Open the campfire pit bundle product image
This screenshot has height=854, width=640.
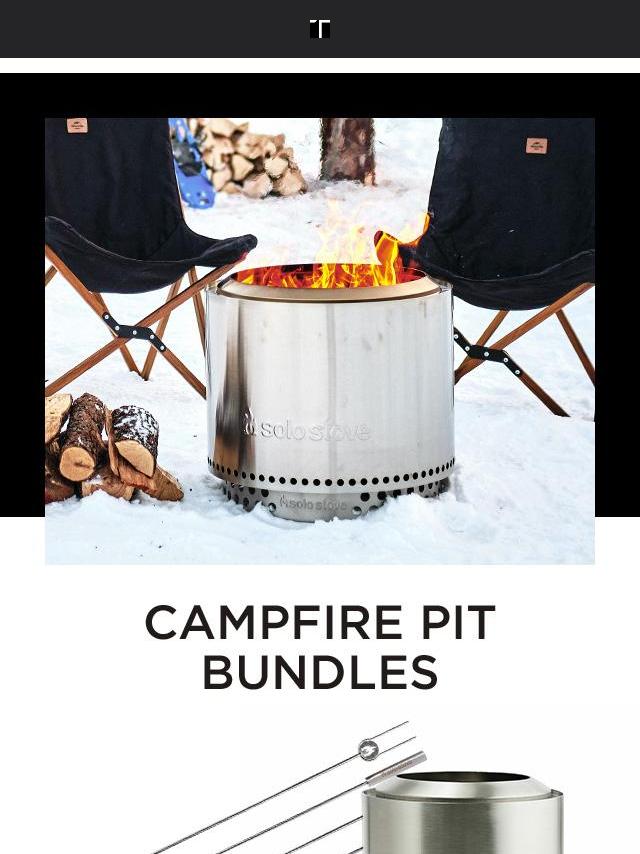pyautogui.click(x=400, y=790)
